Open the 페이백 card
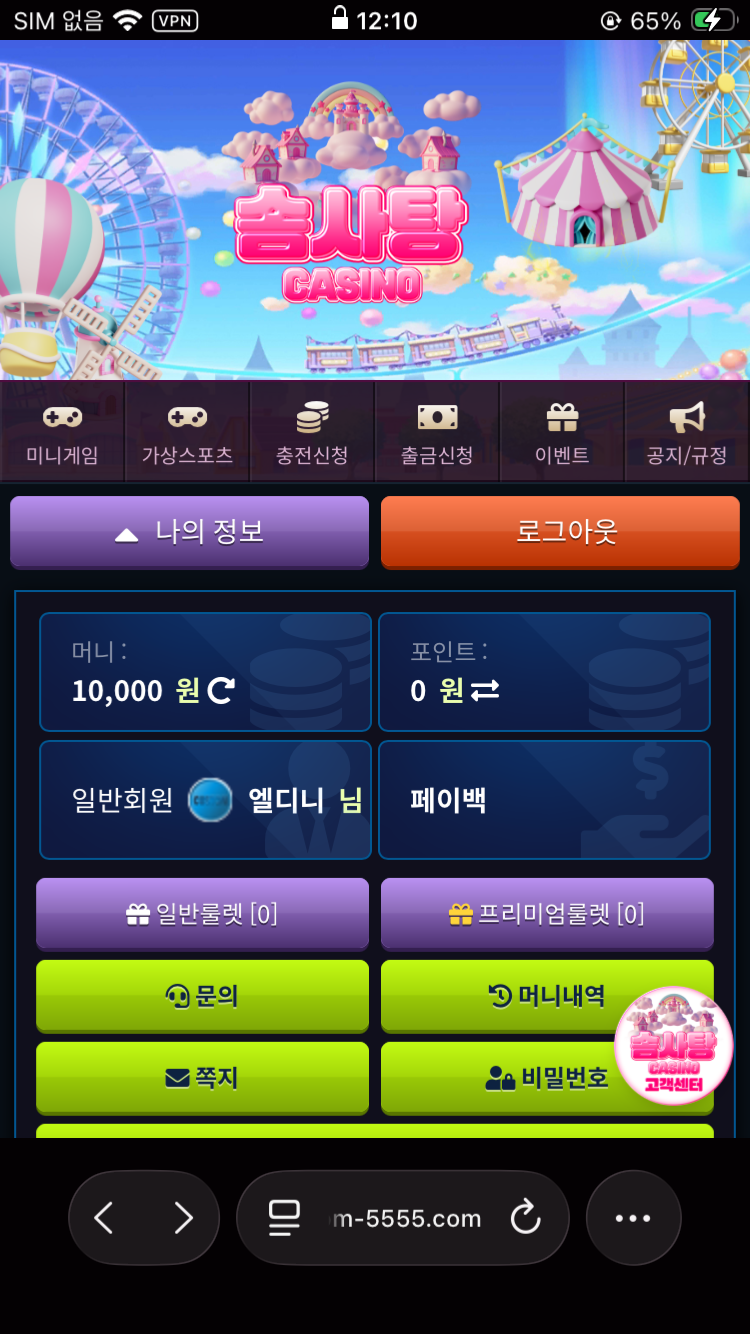 [544, 800]
